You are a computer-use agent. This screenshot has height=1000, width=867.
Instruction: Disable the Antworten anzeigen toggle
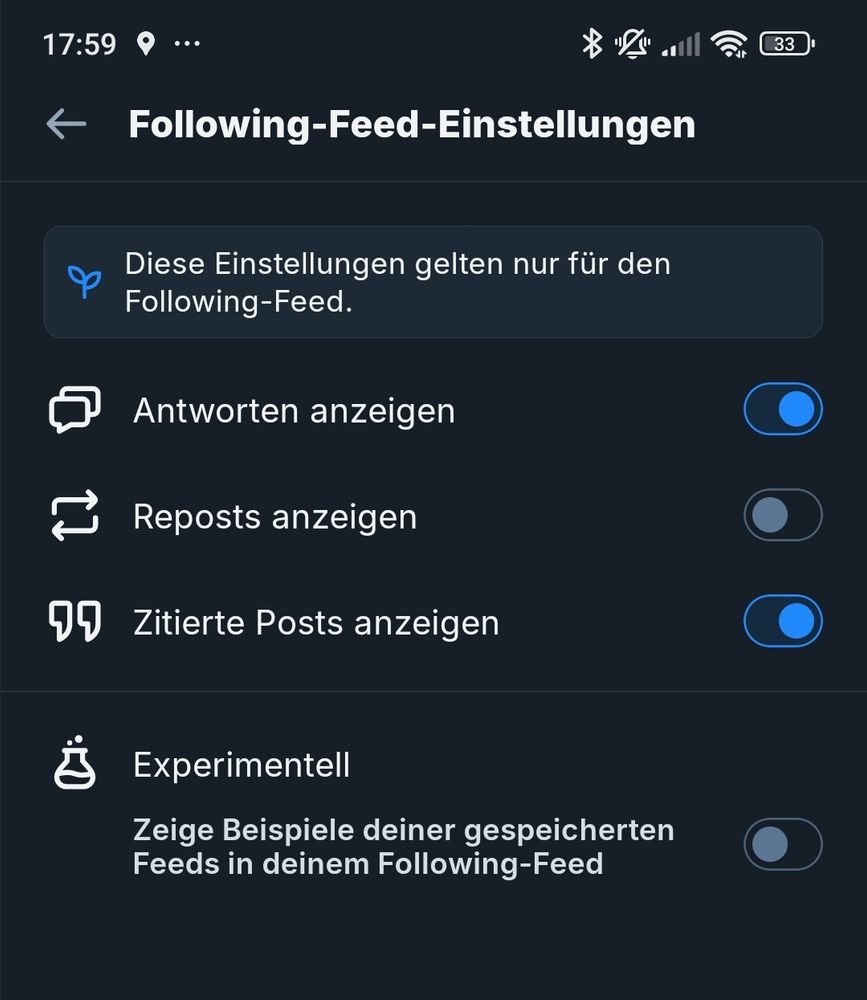783,409
